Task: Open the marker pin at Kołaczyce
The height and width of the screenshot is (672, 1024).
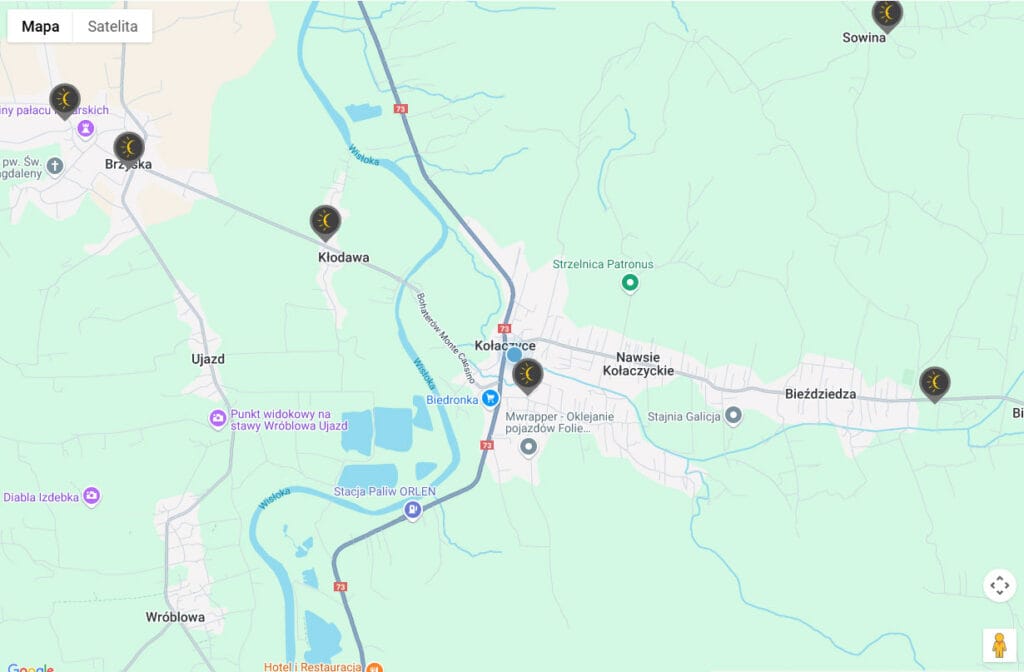Action: click(x=528, y=375)
